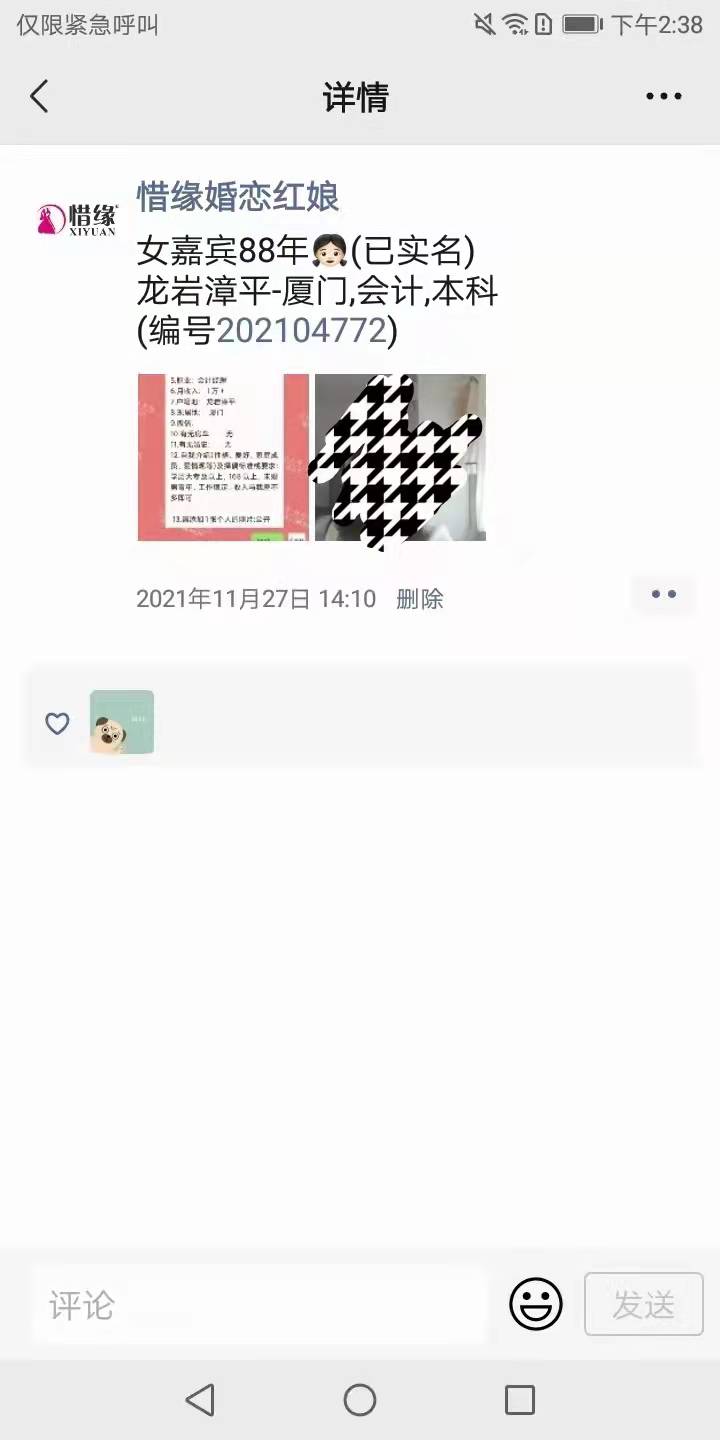720x1440 pixels.
Task: Open the pug avatar in likes
Action: click(122, 722)
